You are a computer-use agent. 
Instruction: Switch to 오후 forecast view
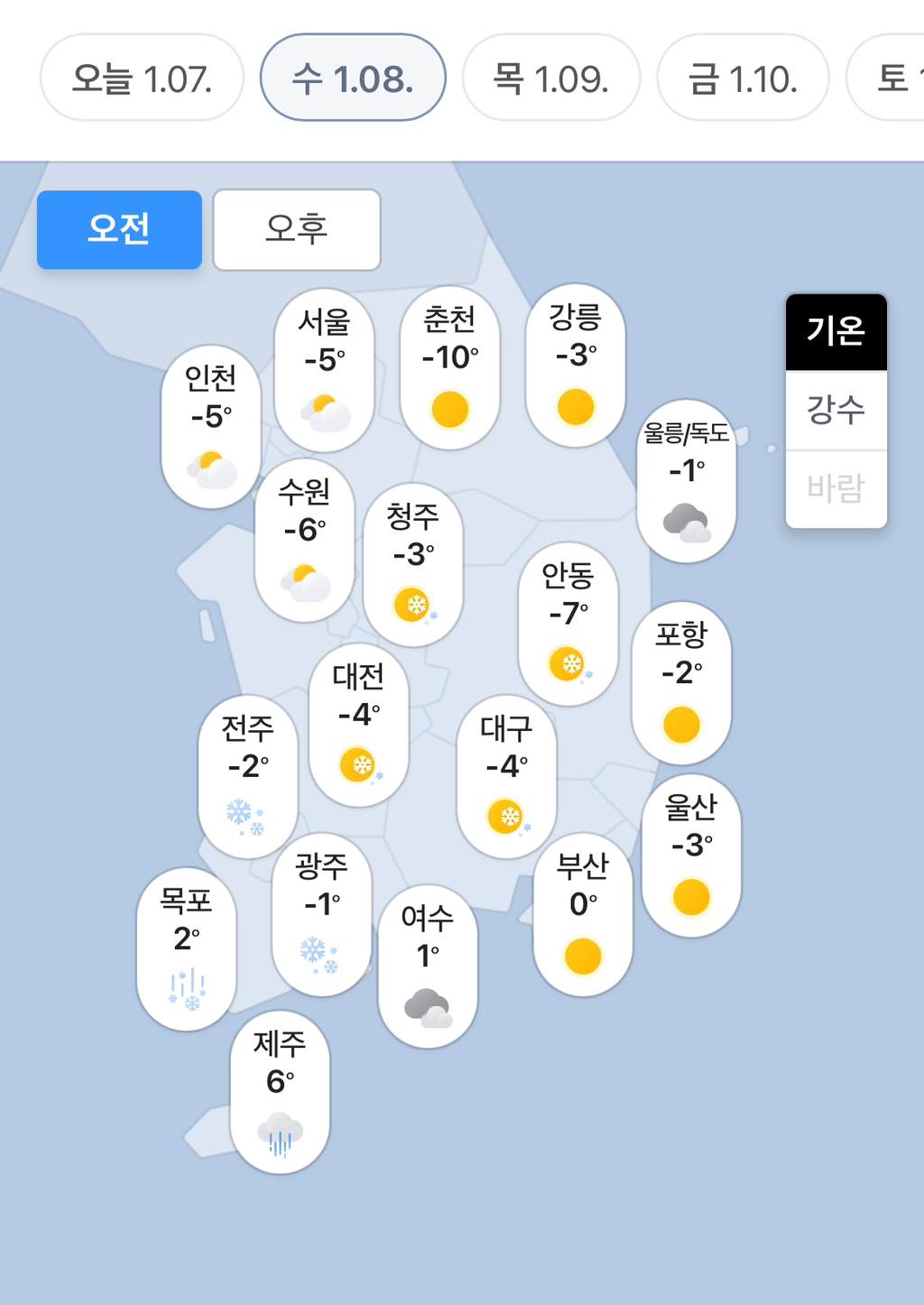tap(296, 229)
